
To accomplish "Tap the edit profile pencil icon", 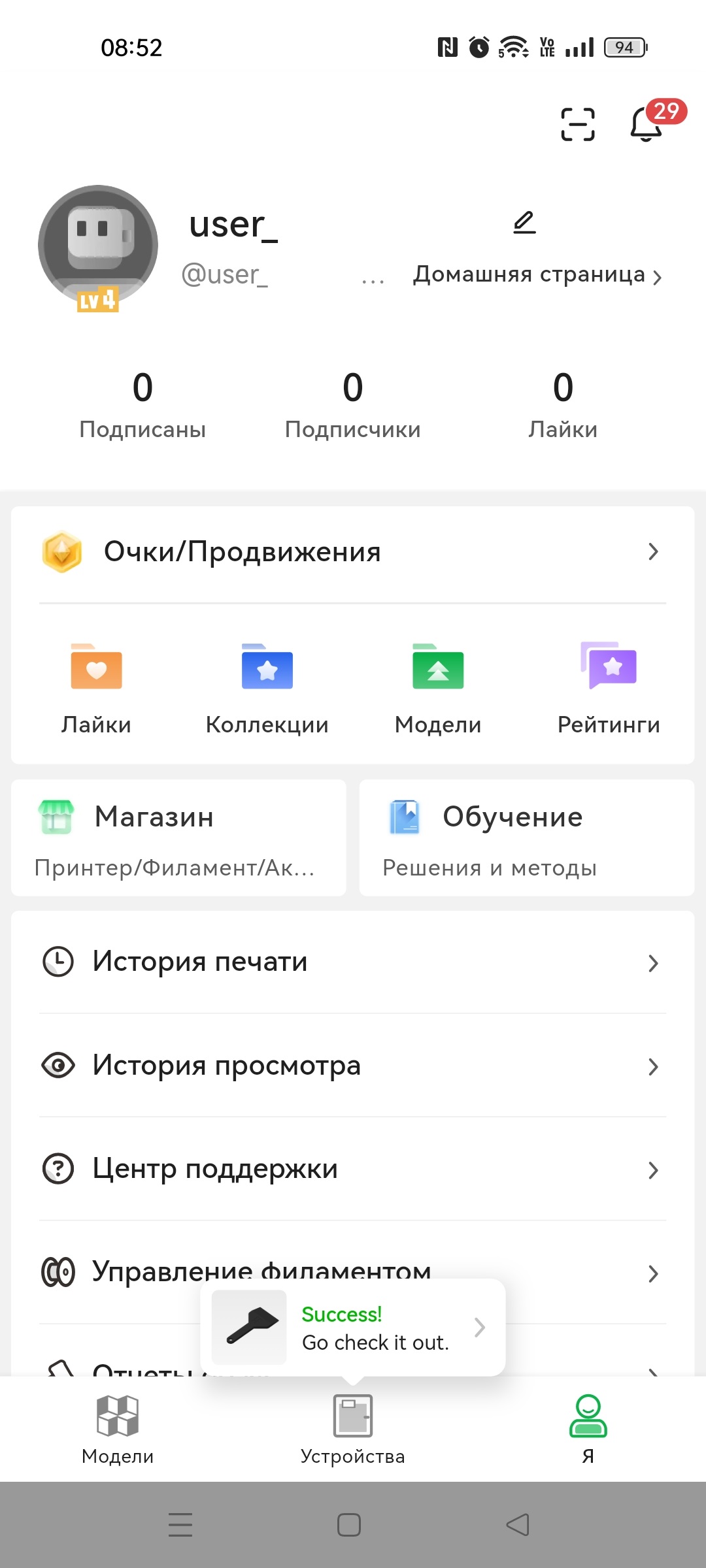I will [524, 223].
